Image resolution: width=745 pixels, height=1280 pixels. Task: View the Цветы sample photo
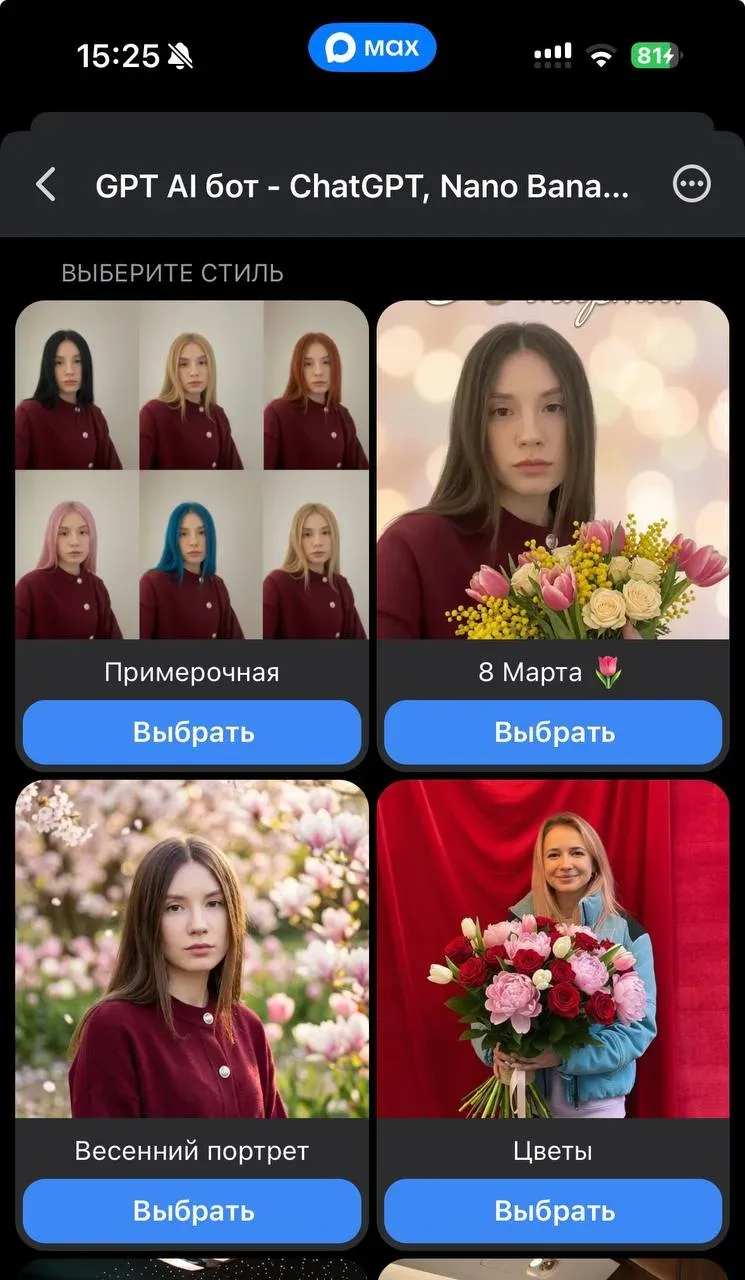click(553, 949)
